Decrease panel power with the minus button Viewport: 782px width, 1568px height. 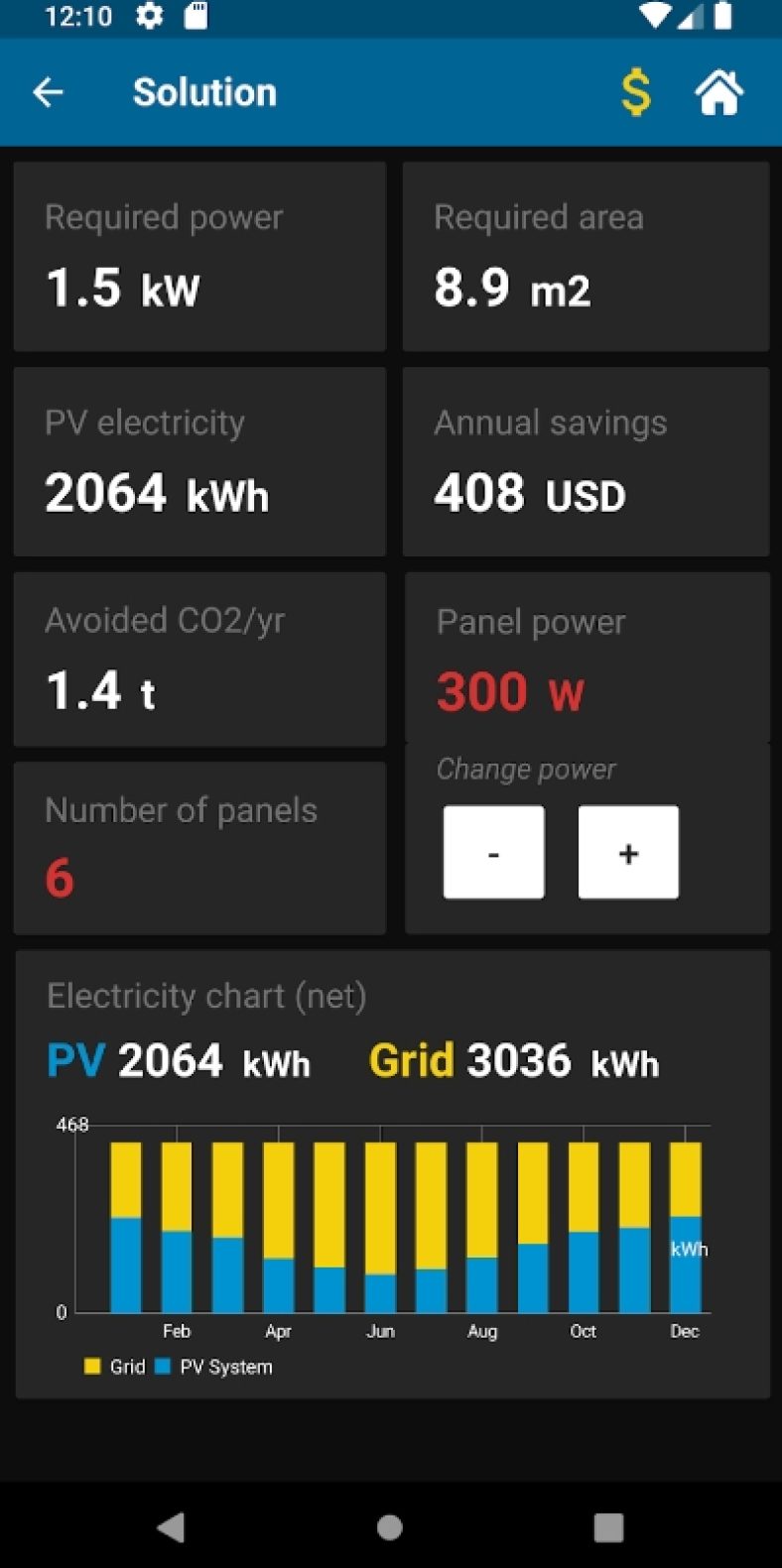click(x=493, y=852)
